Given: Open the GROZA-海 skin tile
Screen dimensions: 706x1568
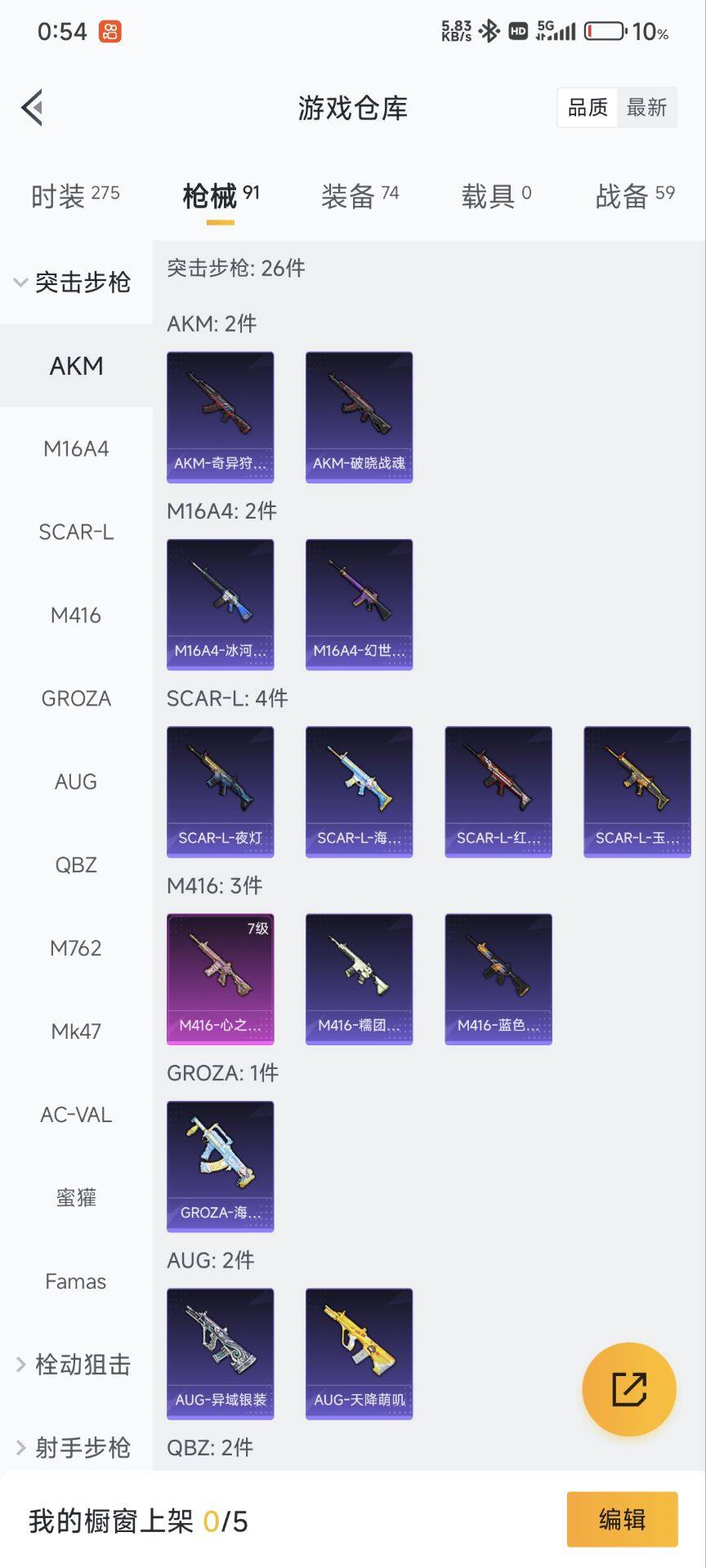Looking at the screenshot, I should coord(220,1166).
